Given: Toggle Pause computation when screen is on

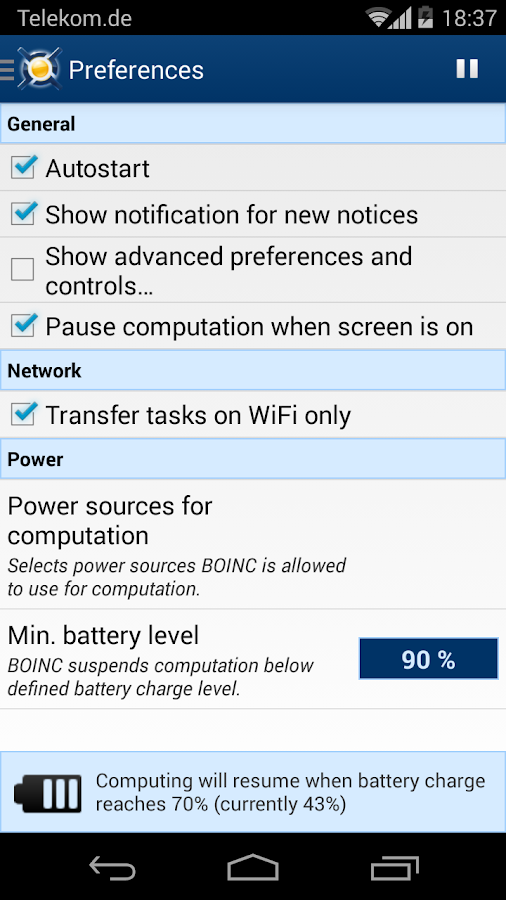Looking at the screenshot, I should pyautogui.click(x=24, y=325).
